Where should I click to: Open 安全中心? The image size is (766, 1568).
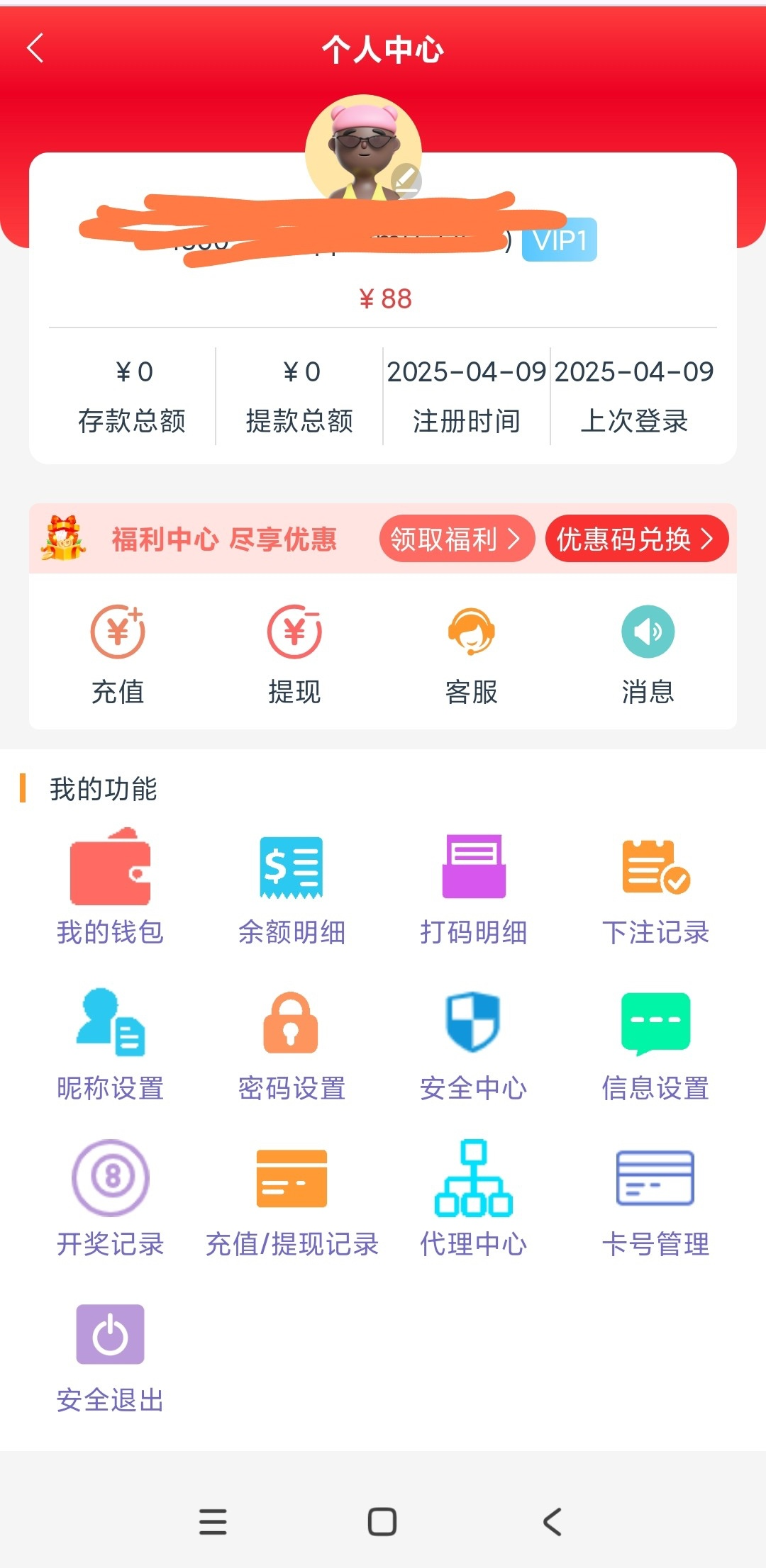pyautogui.click(x=473, y=1042)
